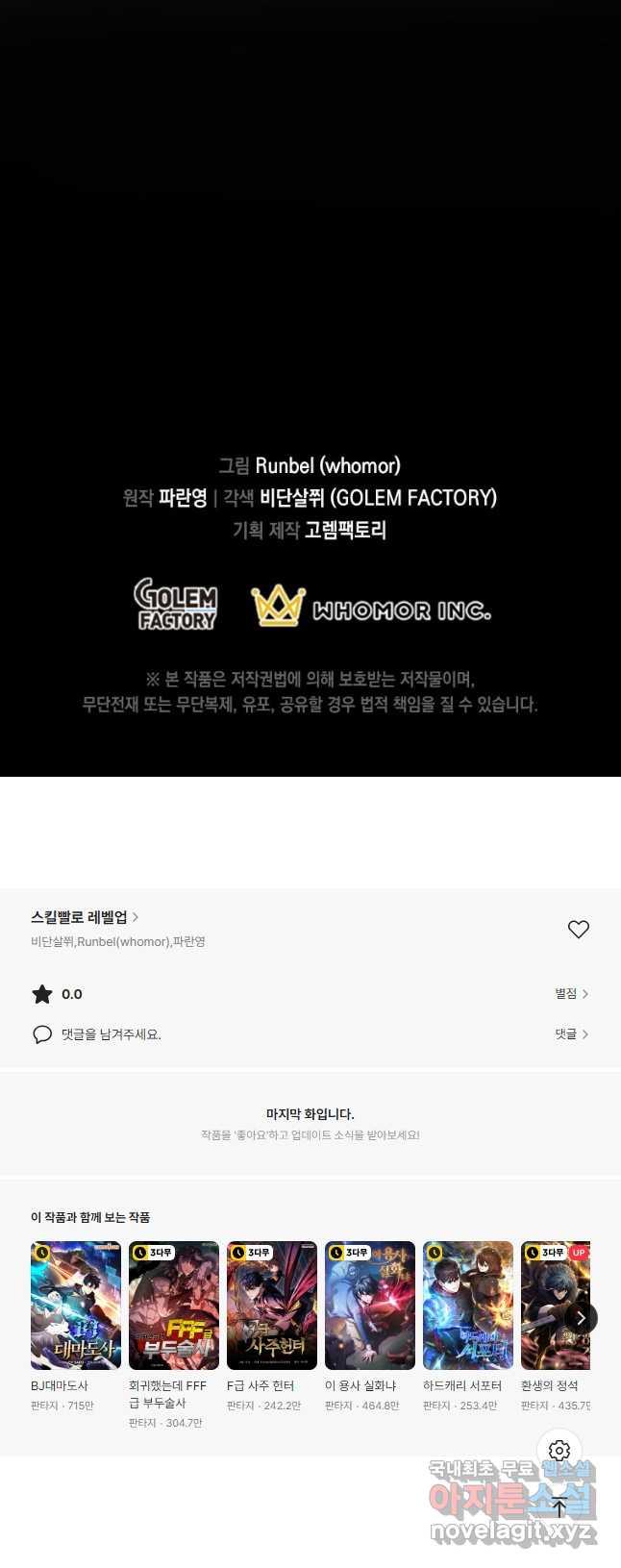This screenshot has height=1568, width=621.
Task: Jump back to top with the up arrow
Action: click(x=559, y=1507)
